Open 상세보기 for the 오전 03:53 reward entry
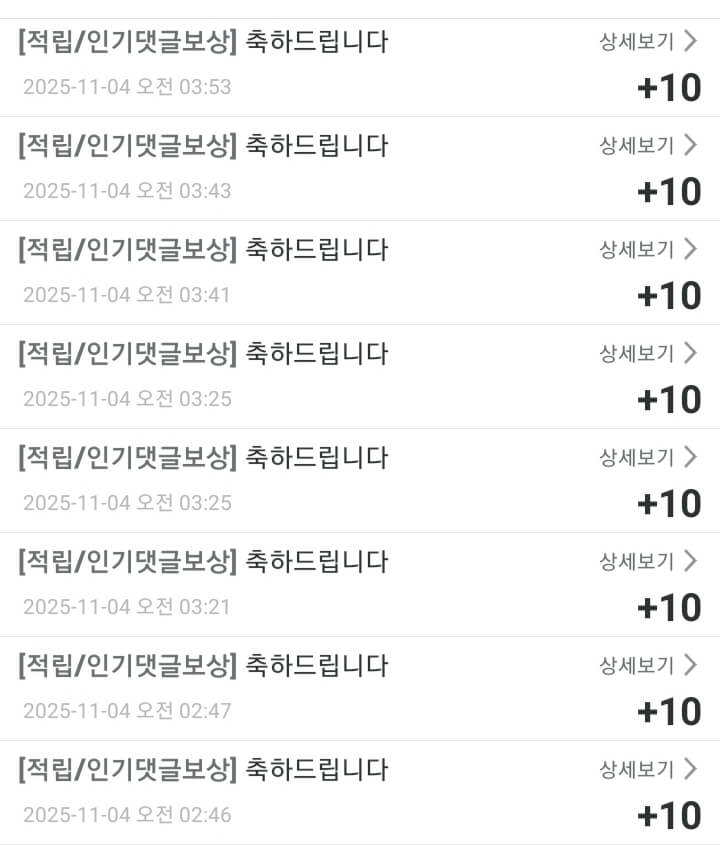Viewport: 720px width, 845px height. point(647,42)
